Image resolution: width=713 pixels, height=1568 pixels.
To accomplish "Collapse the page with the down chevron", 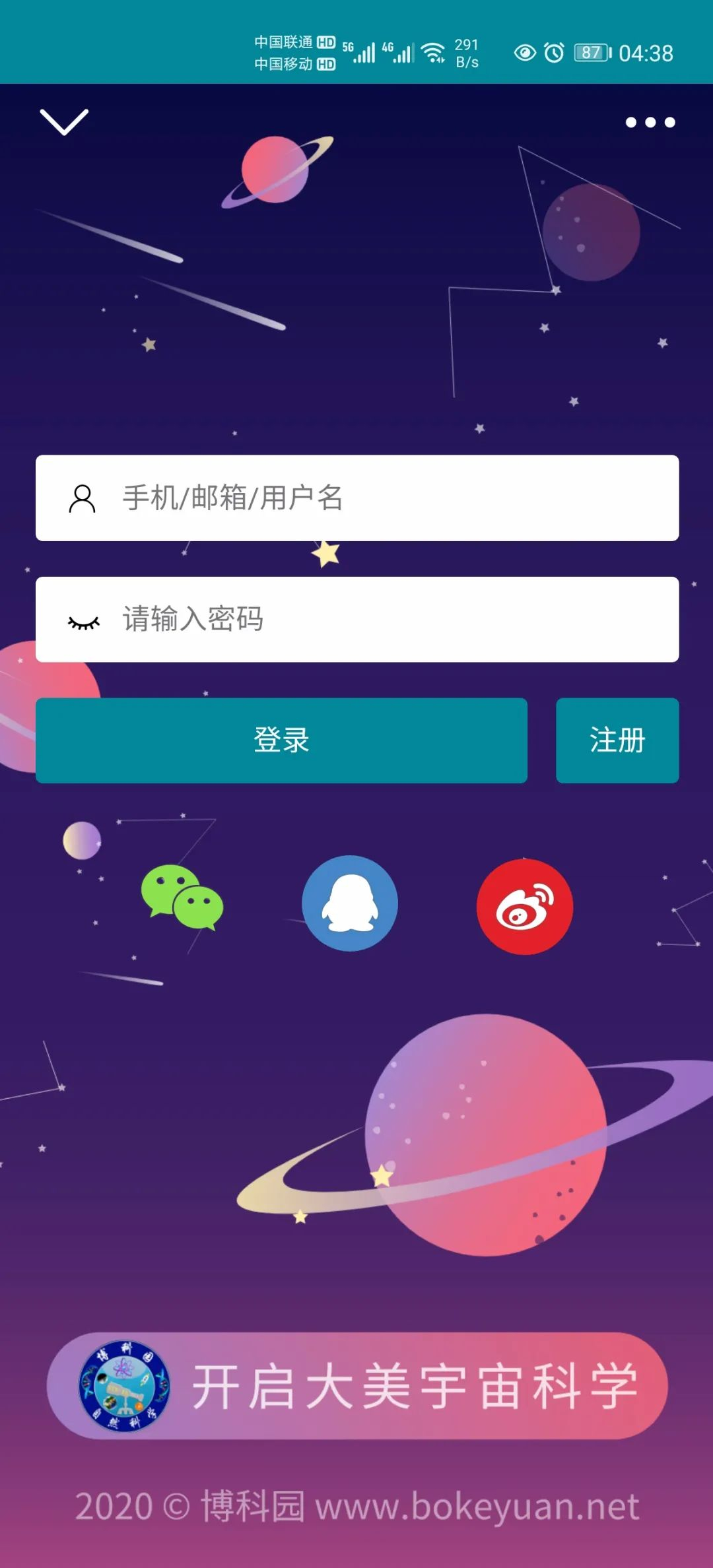I will (64, 122).
